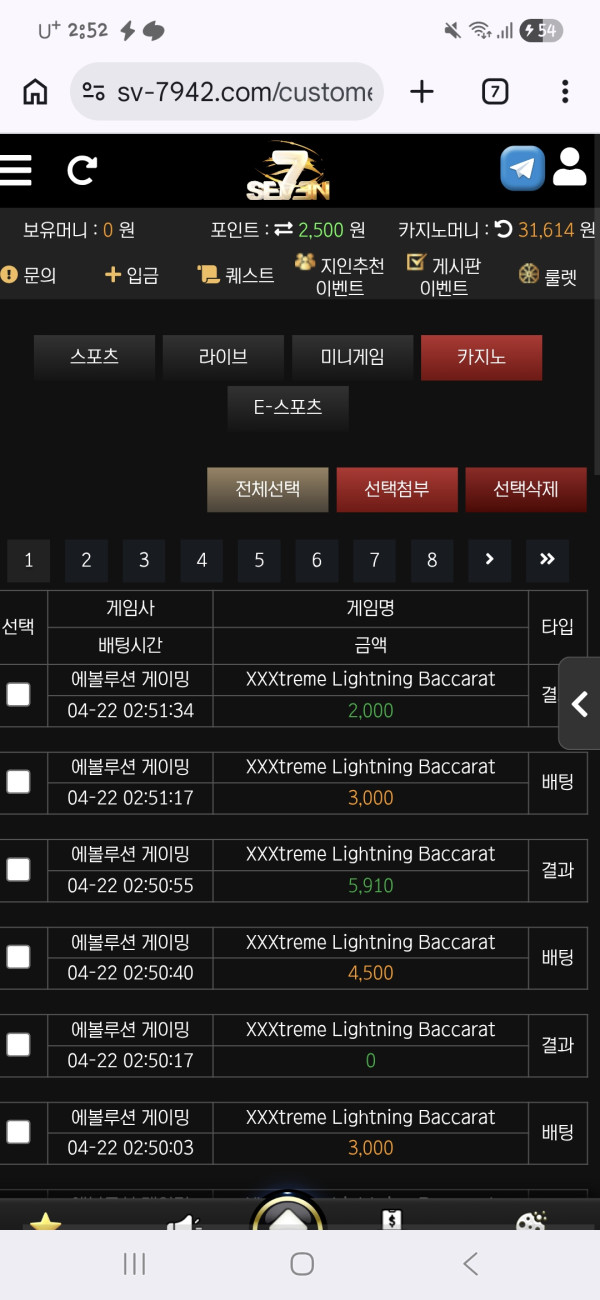Screen dimensions: 600x1300
Task: Check the box for the 02:50:55 bet
Action: pyautogui.click(x=18, y=870)
